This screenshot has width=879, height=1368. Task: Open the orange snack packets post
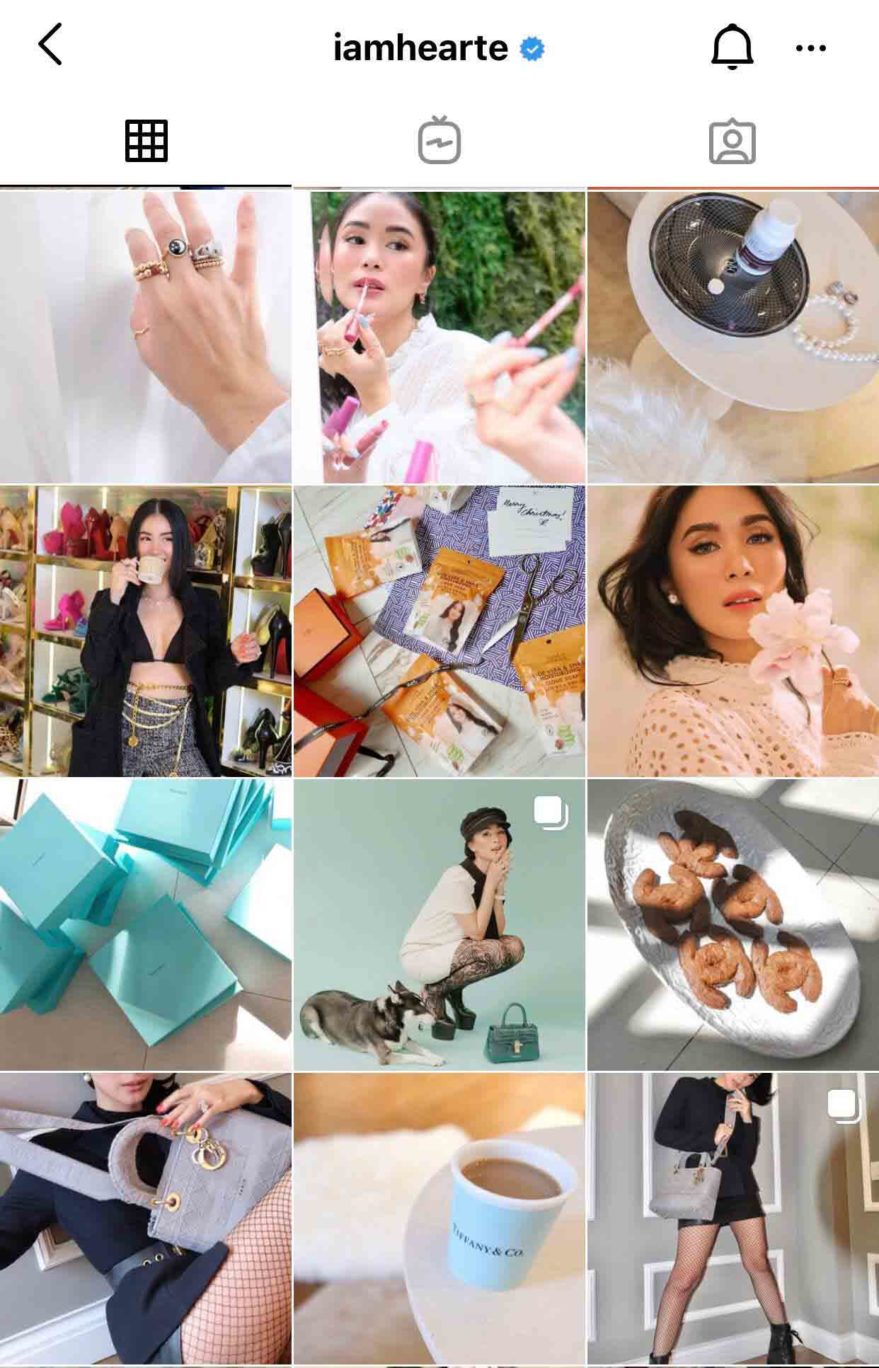[x=439, y=631]
